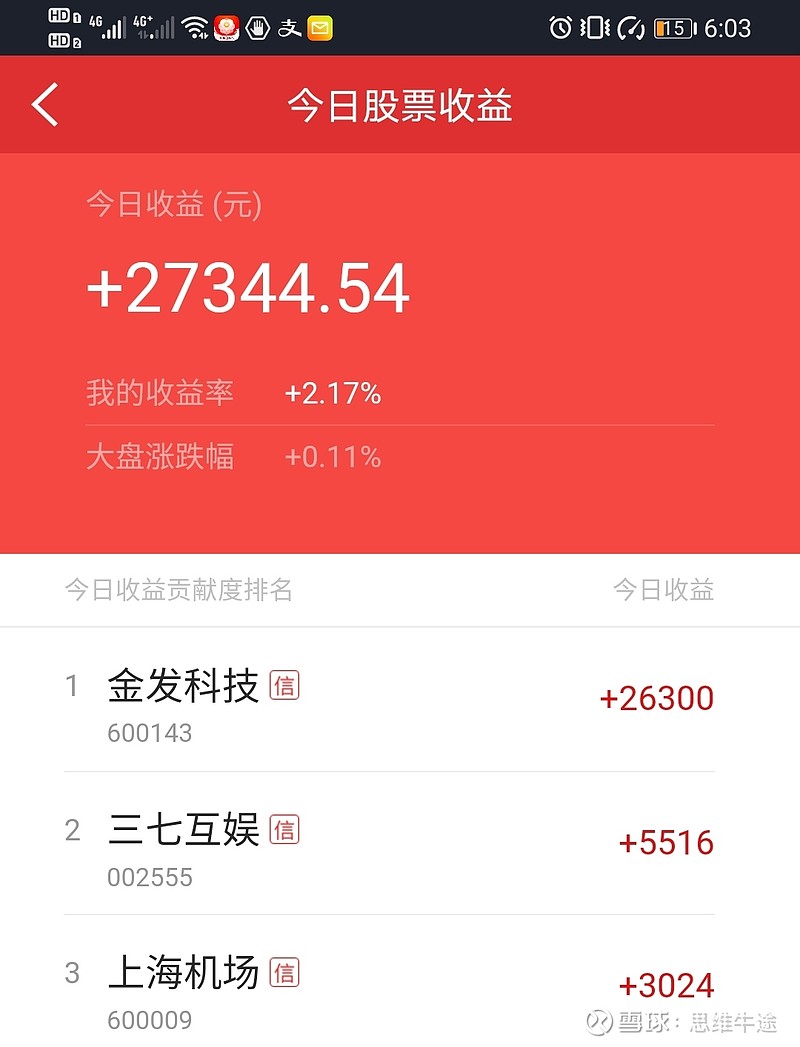
Task: Tap the vibrate mode status icon
Action: click(595, 27)
